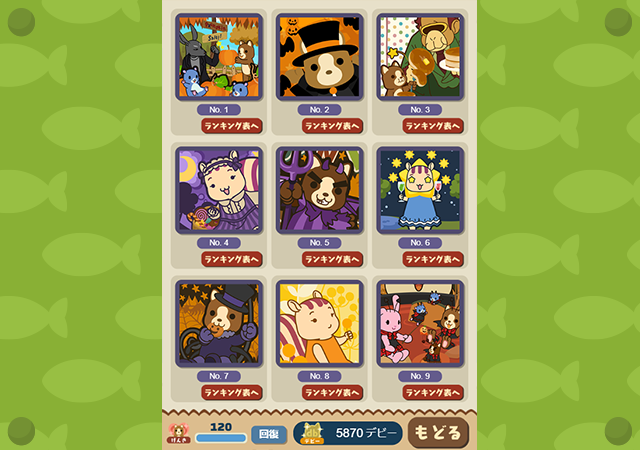Open ranking table for No. 8
The image size is (640, 450).
tap(333, 392)
